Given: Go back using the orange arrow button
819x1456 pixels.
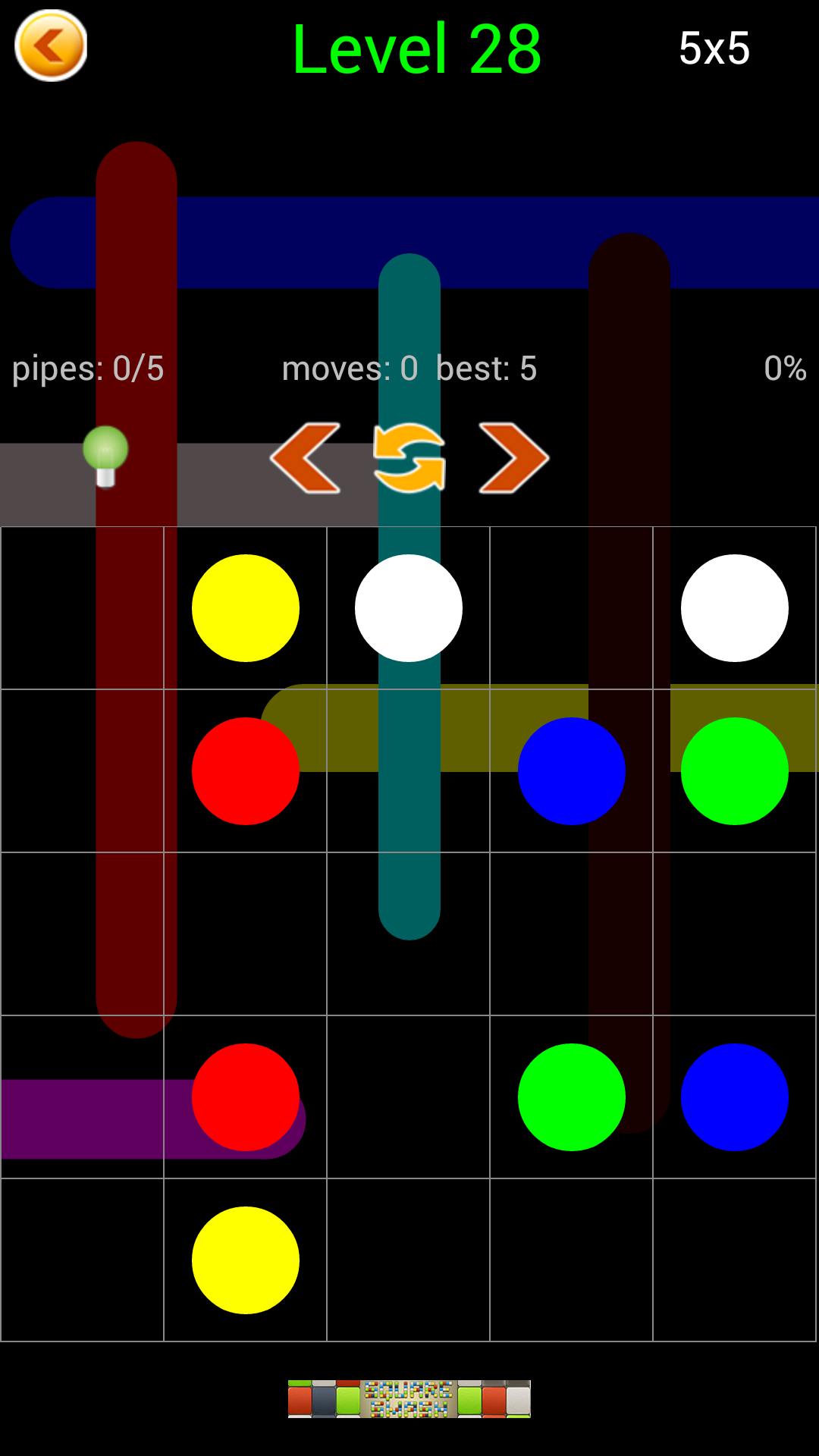Looking at the screenshot, I should point(51,45).
